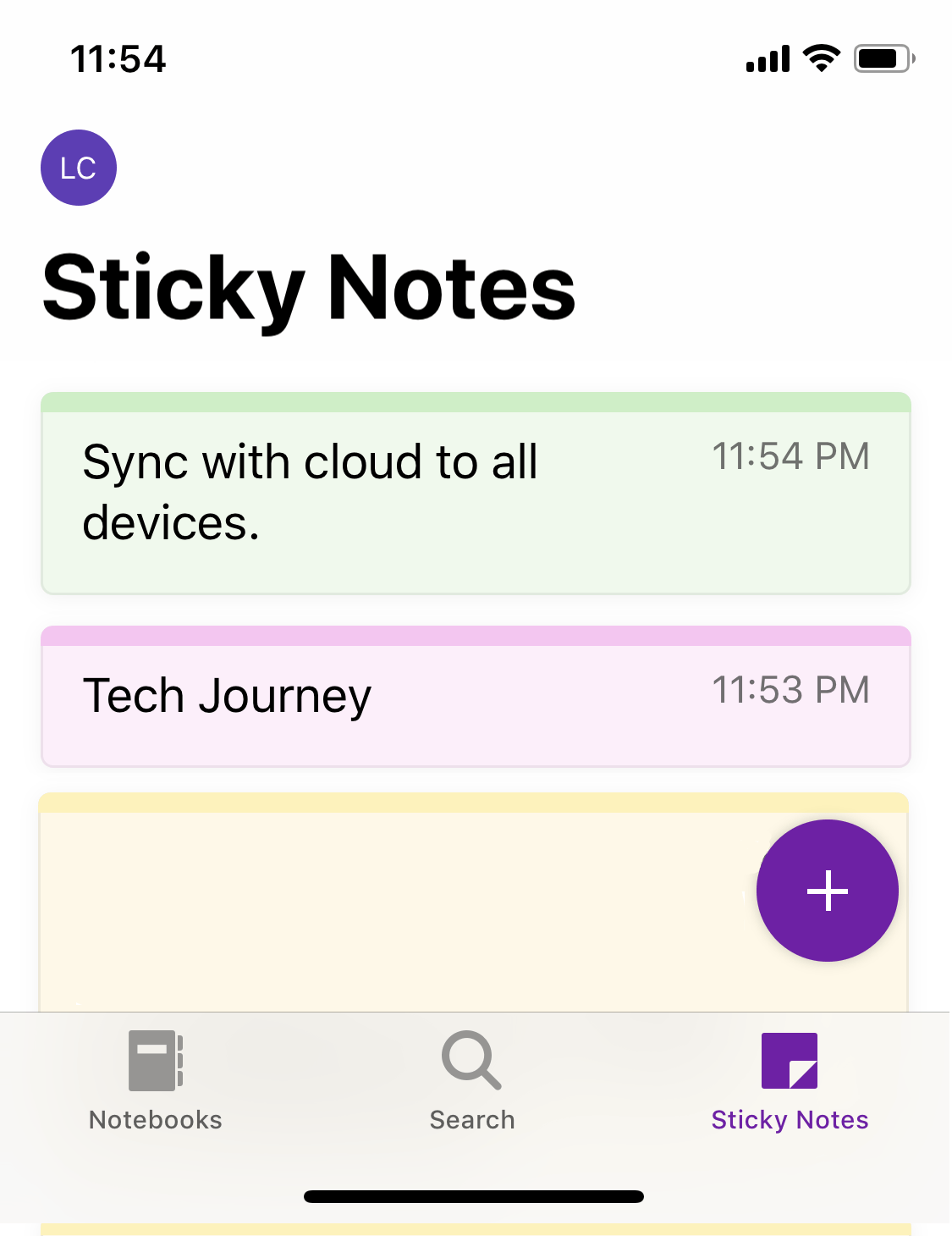Tap the 11:53 PM timestamp

tap(791, 690)
